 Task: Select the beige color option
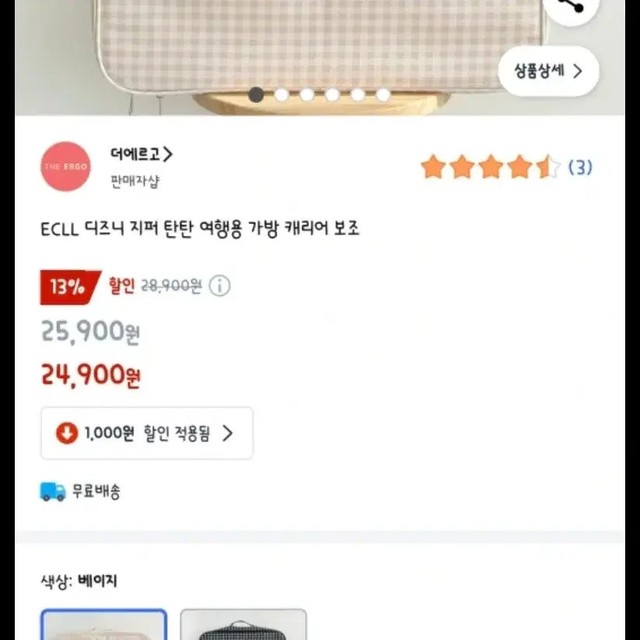click(104, 624)
